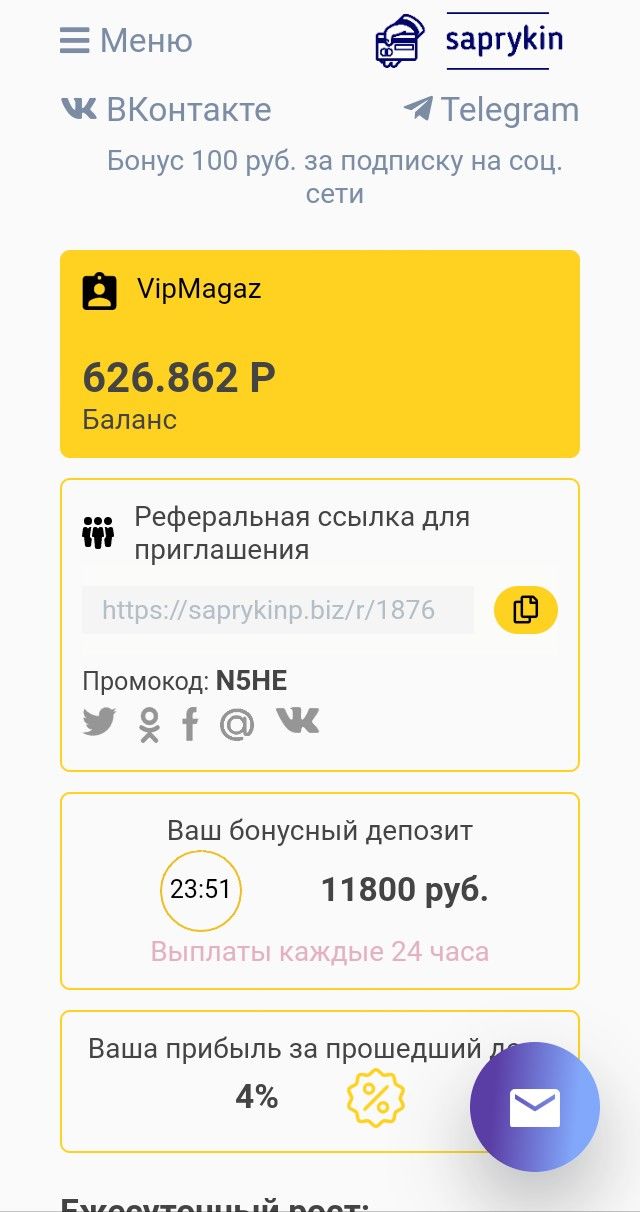640x1212 pixels.
Task: Share referral link via Mail.ru @ icon
Action: click(x=237, y=723)
